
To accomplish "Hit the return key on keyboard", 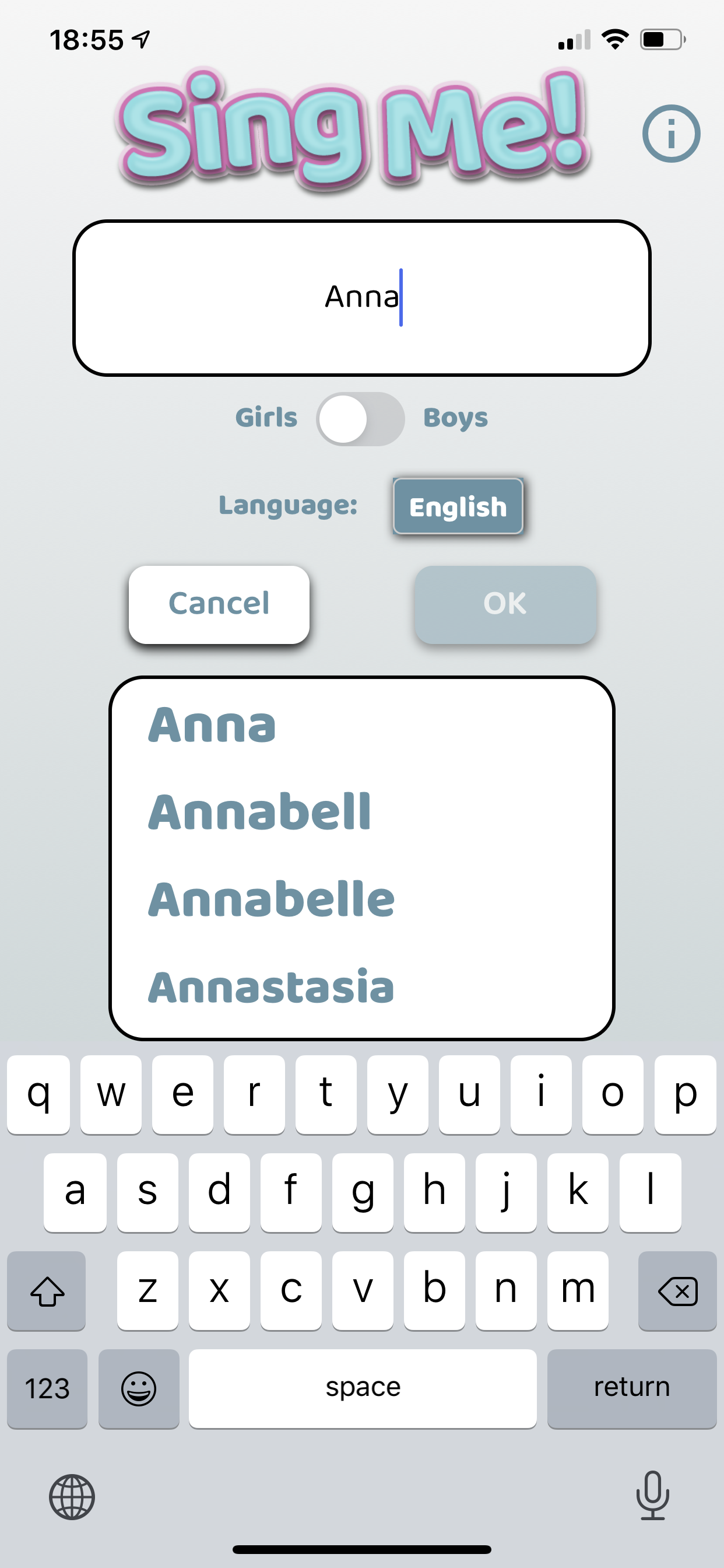I will [x=631, y=1388].
